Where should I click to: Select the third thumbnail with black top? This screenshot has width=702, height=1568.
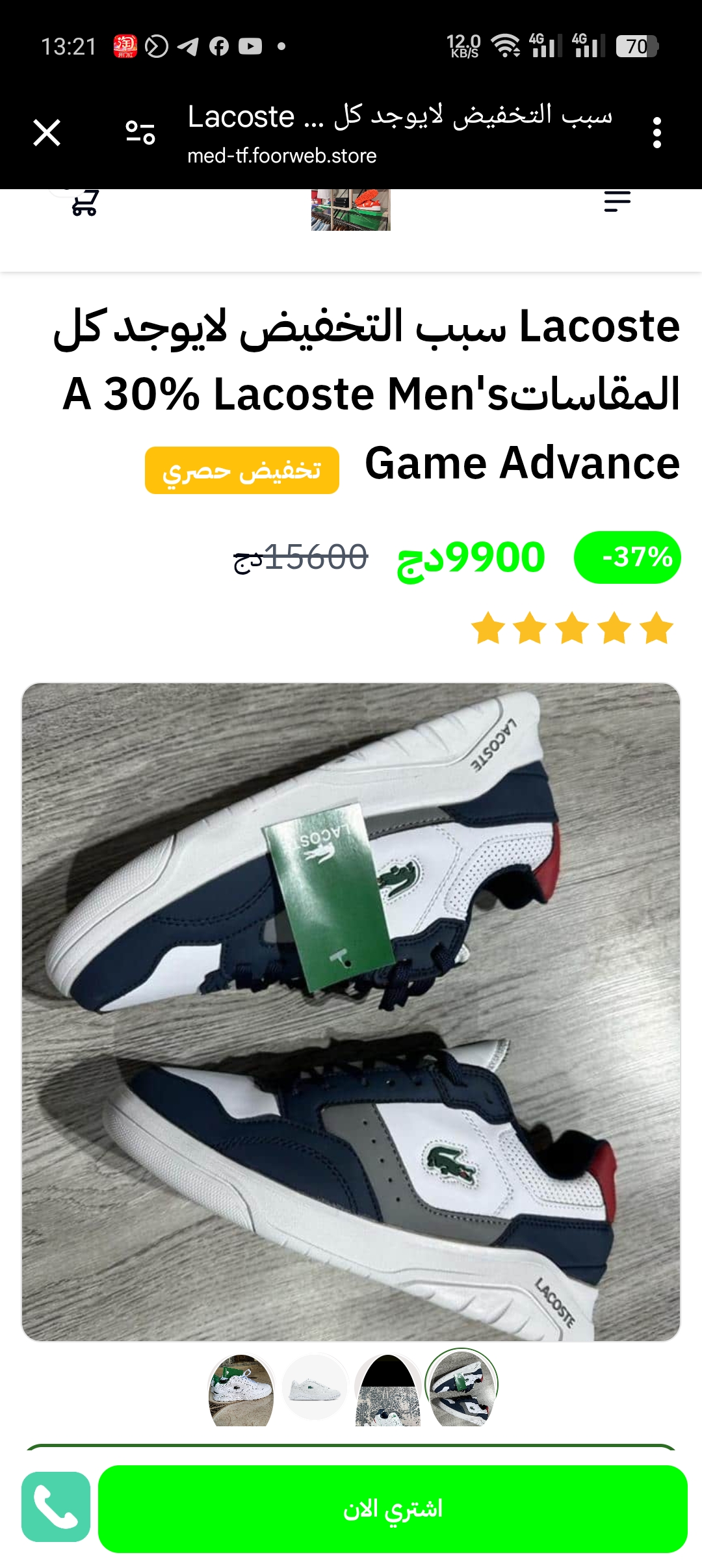pos(388,1390)
